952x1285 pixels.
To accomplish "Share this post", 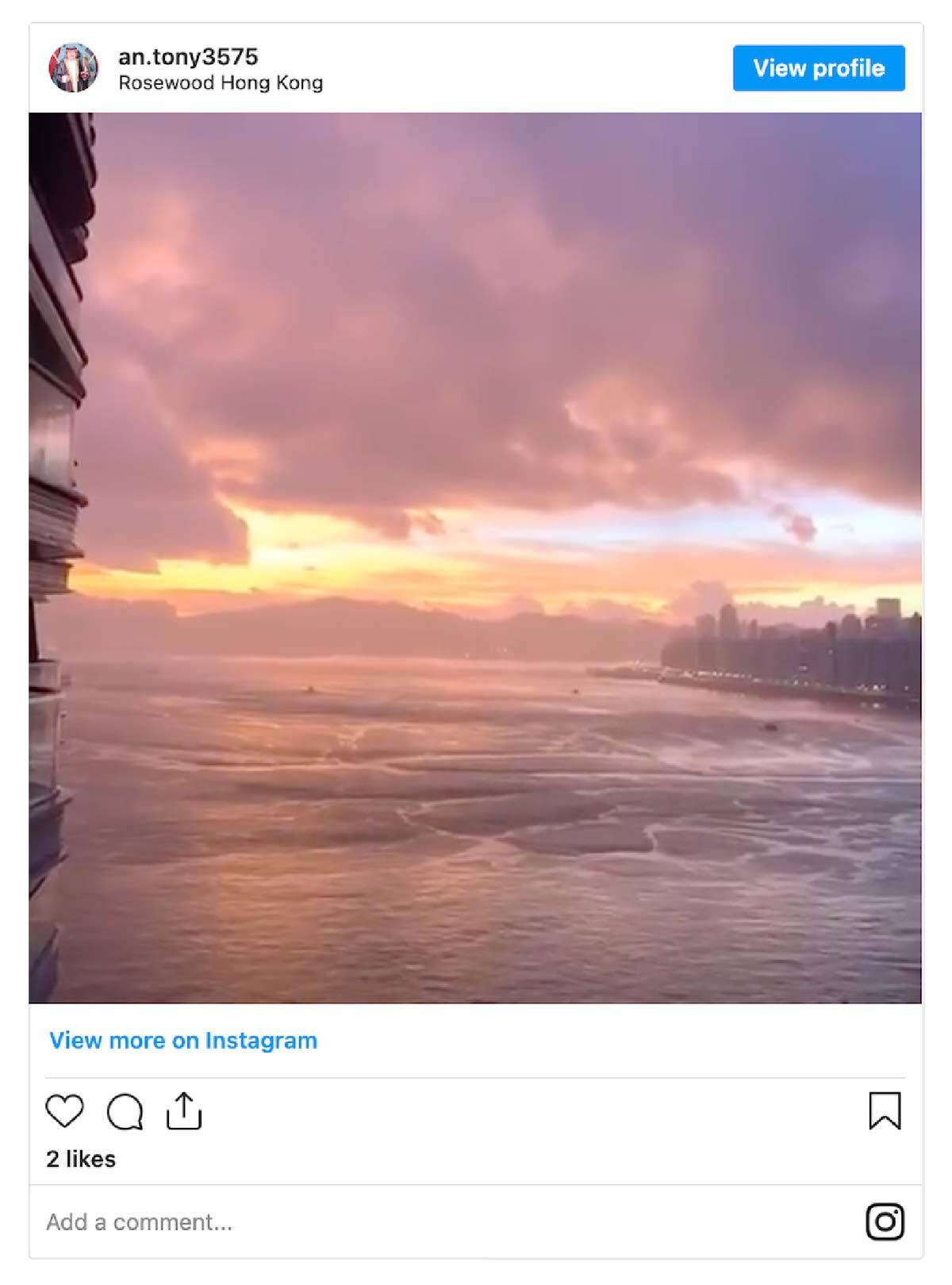I will [x=184, y=1110].
